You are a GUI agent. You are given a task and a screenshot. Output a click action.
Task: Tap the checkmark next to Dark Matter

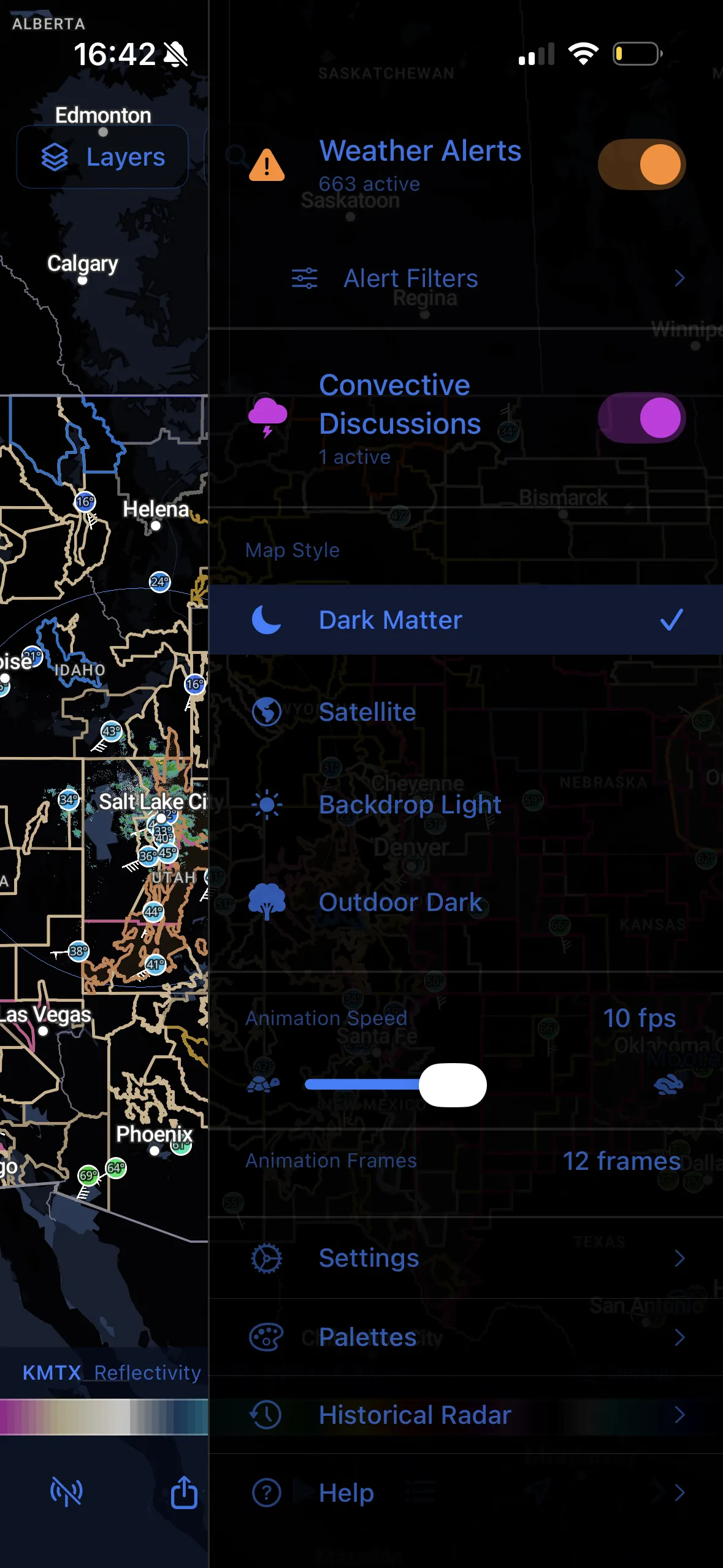(672, 619)
